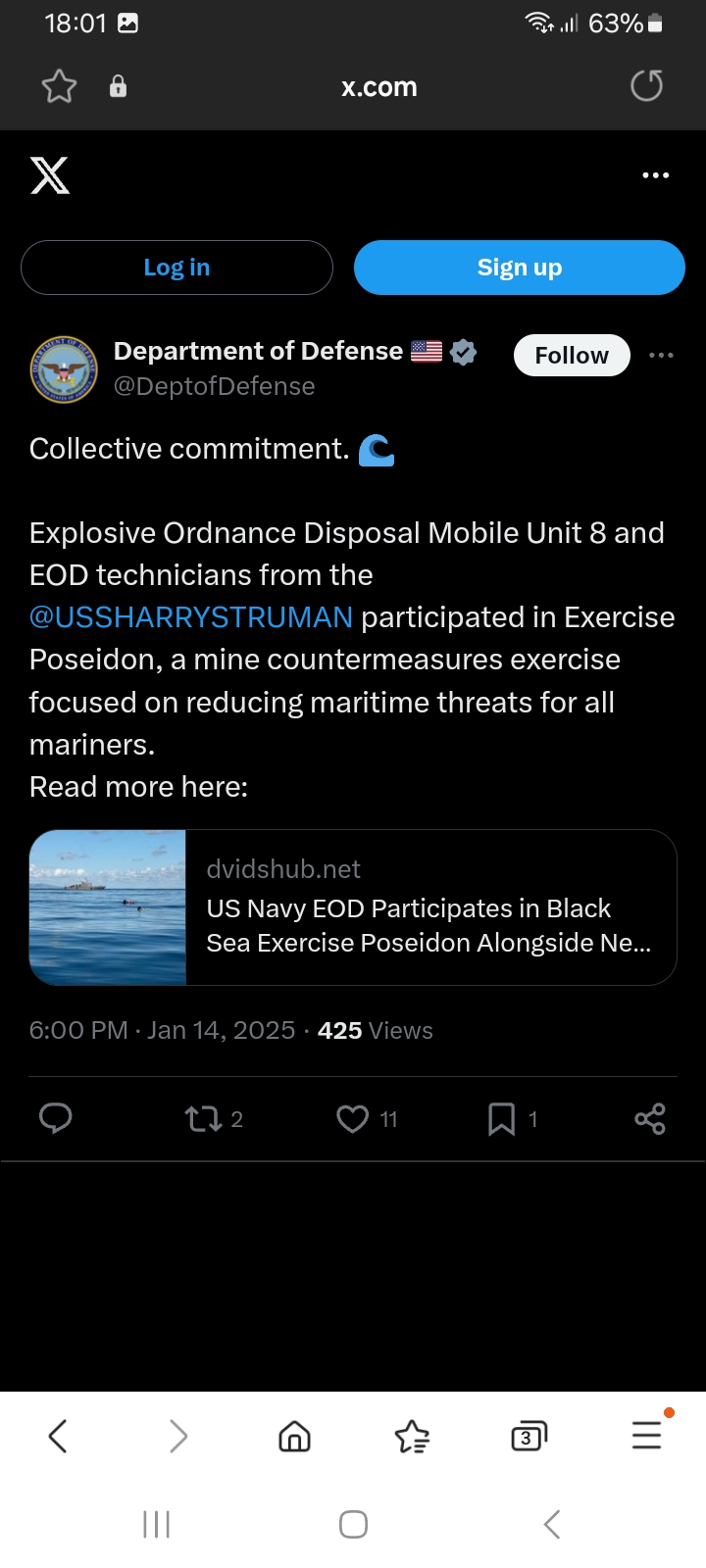
Task: Tap the Sign up button
Action: pos(519,268)
